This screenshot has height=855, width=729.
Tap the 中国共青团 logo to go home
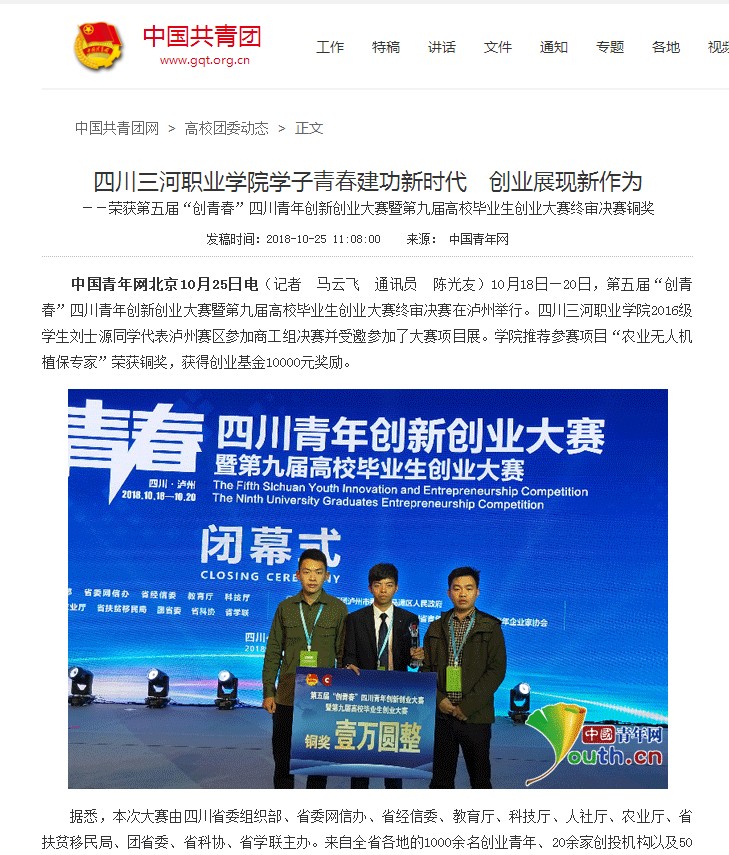coord(167,45)
